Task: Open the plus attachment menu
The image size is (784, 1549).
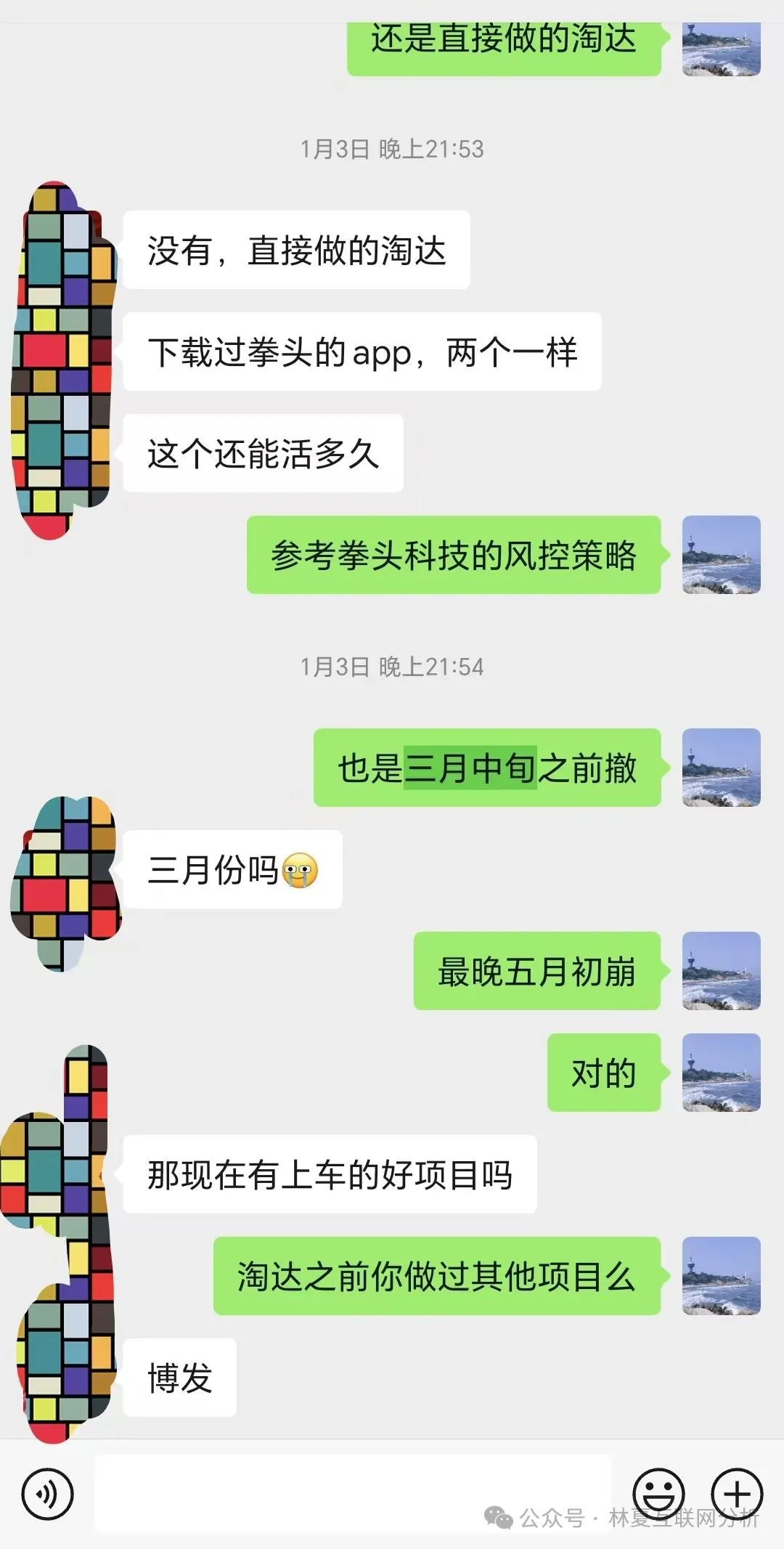Action: pos(736,1493)
